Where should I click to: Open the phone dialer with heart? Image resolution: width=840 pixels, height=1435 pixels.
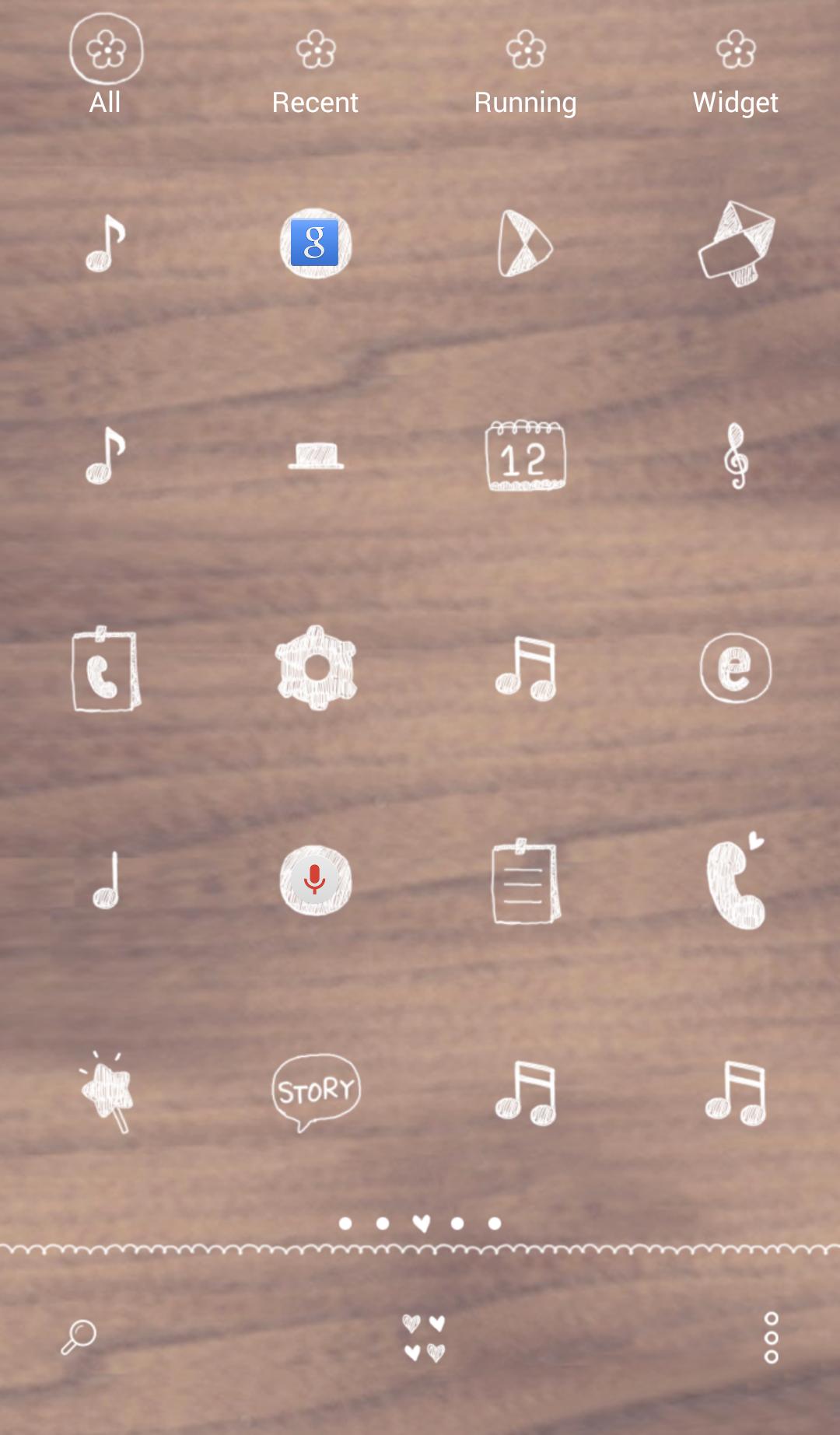pos(736,881)
